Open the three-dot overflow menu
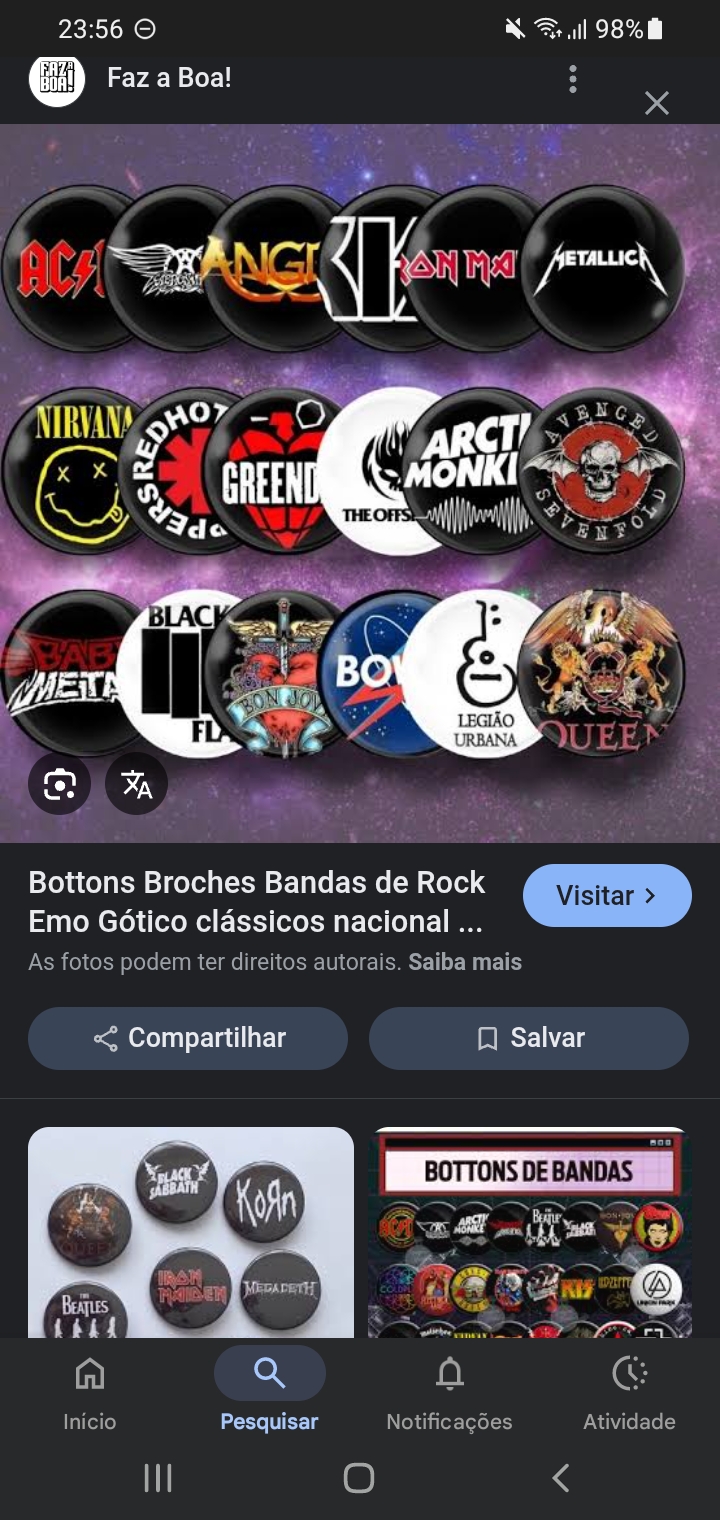 (x=572, y=79)
